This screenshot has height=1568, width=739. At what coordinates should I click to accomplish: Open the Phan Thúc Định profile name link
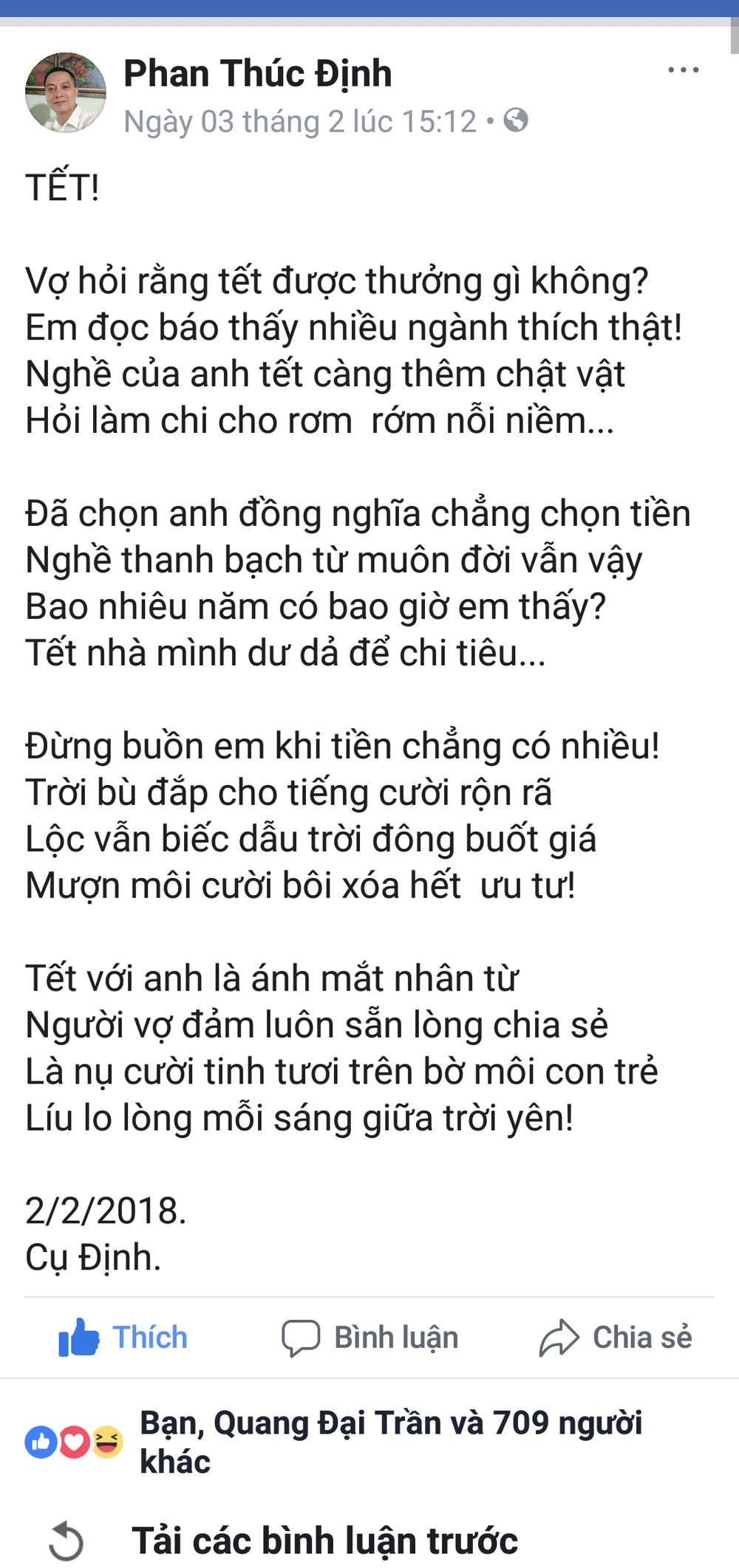click(x=257, y=73)
